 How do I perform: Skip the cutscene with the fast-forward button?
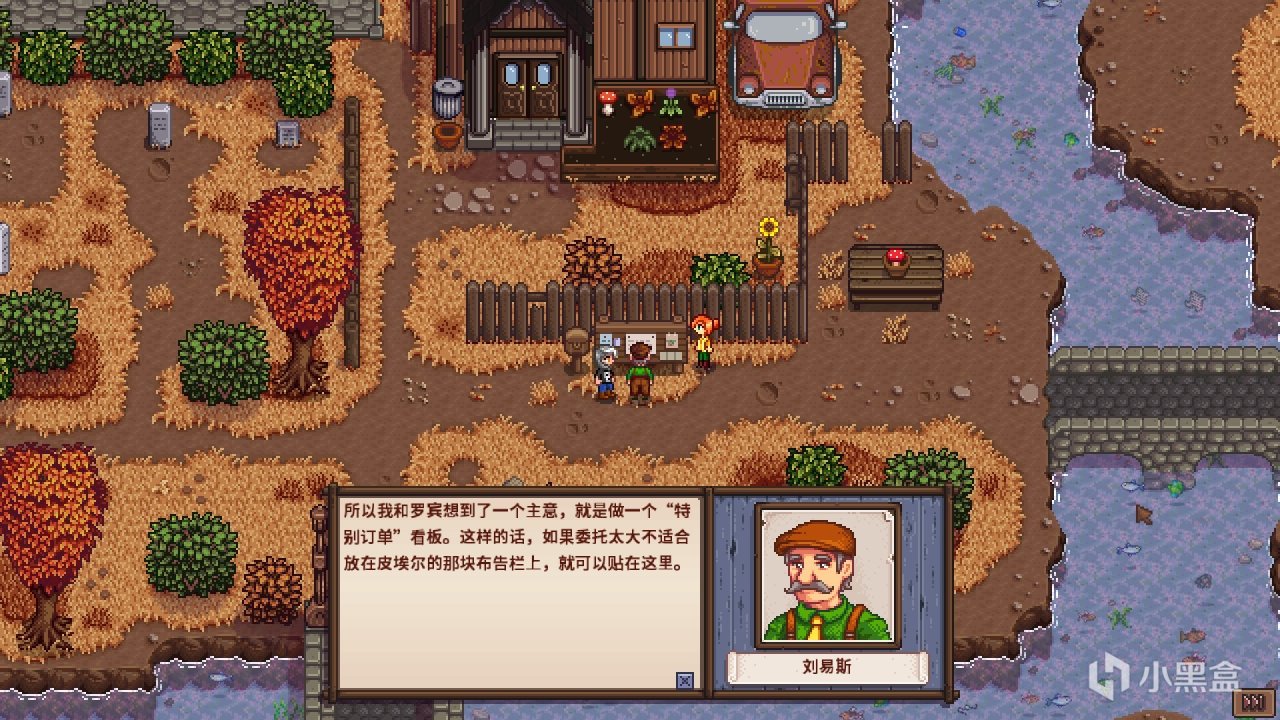[x=1252, y=702]
